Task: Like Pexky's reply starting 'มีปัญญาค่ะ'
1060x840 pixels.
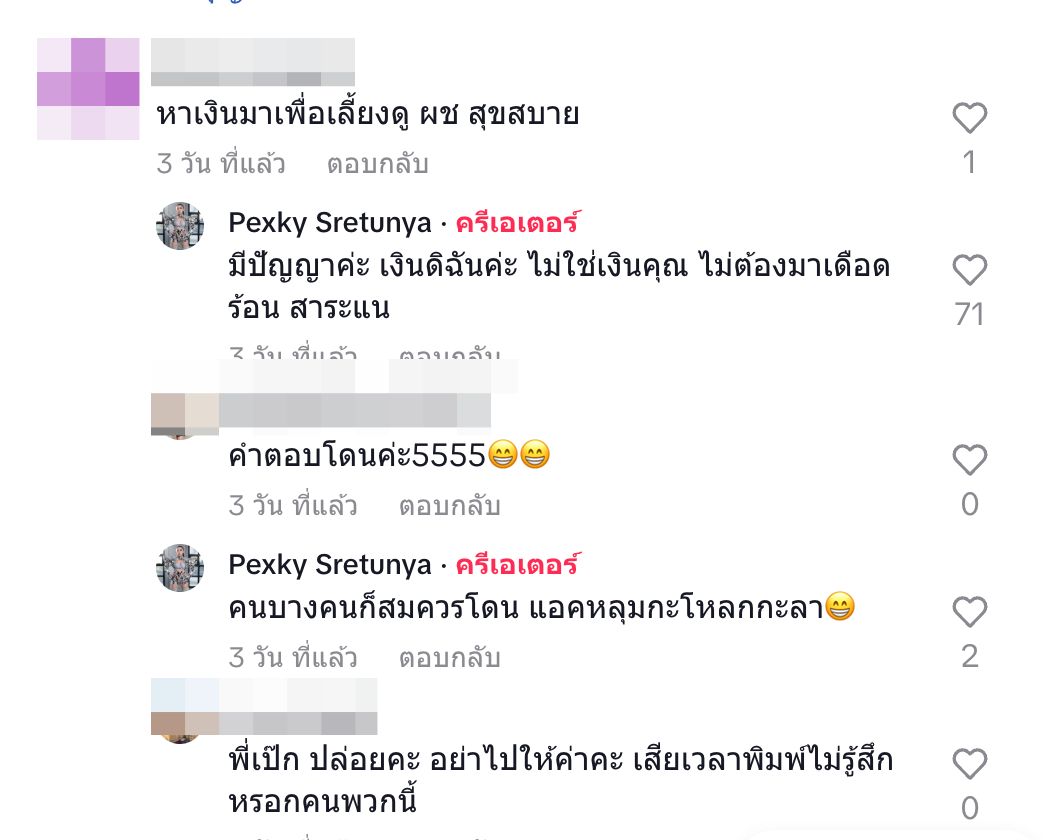Action: click(969, 271)
